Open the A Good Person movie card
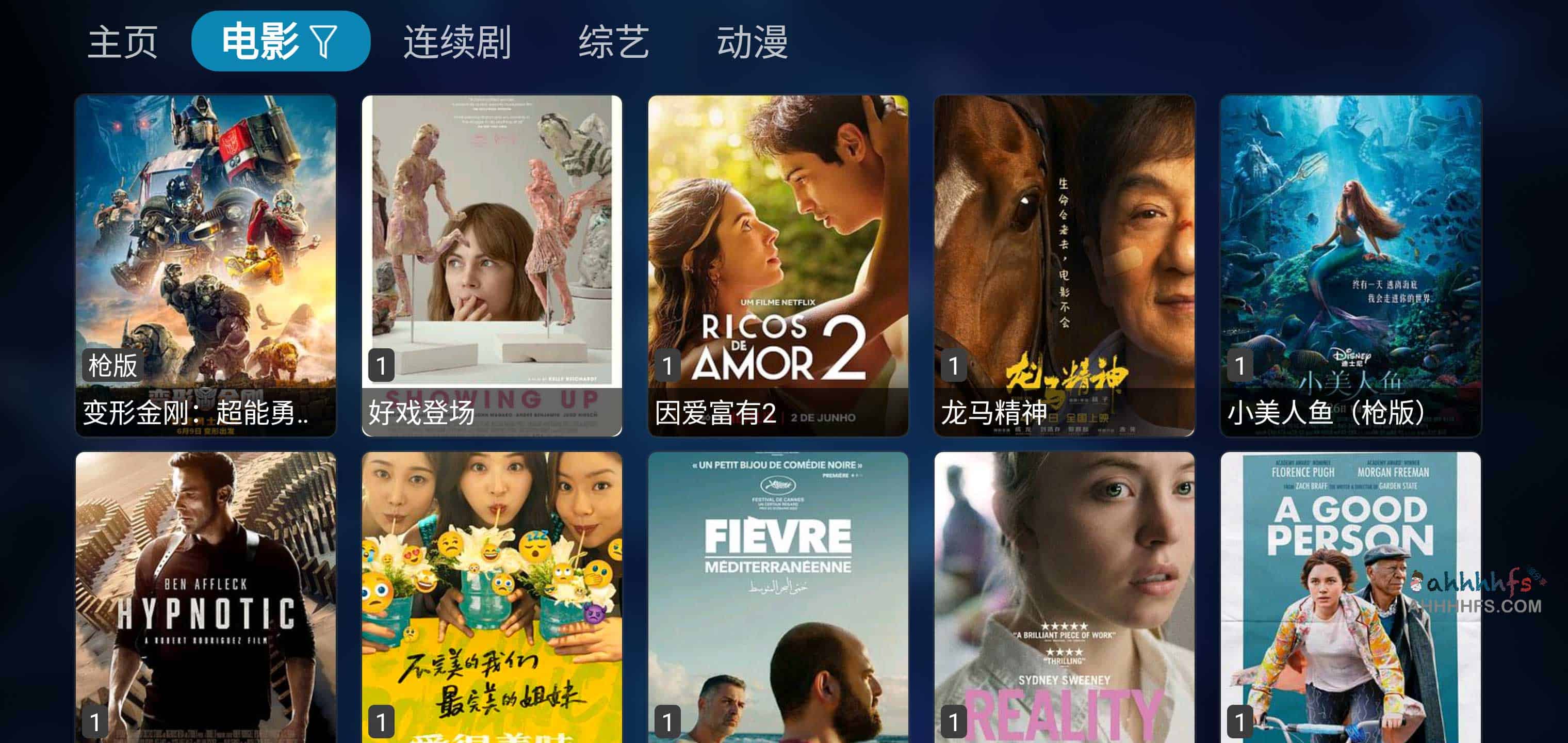 (x=1350, y=597)
